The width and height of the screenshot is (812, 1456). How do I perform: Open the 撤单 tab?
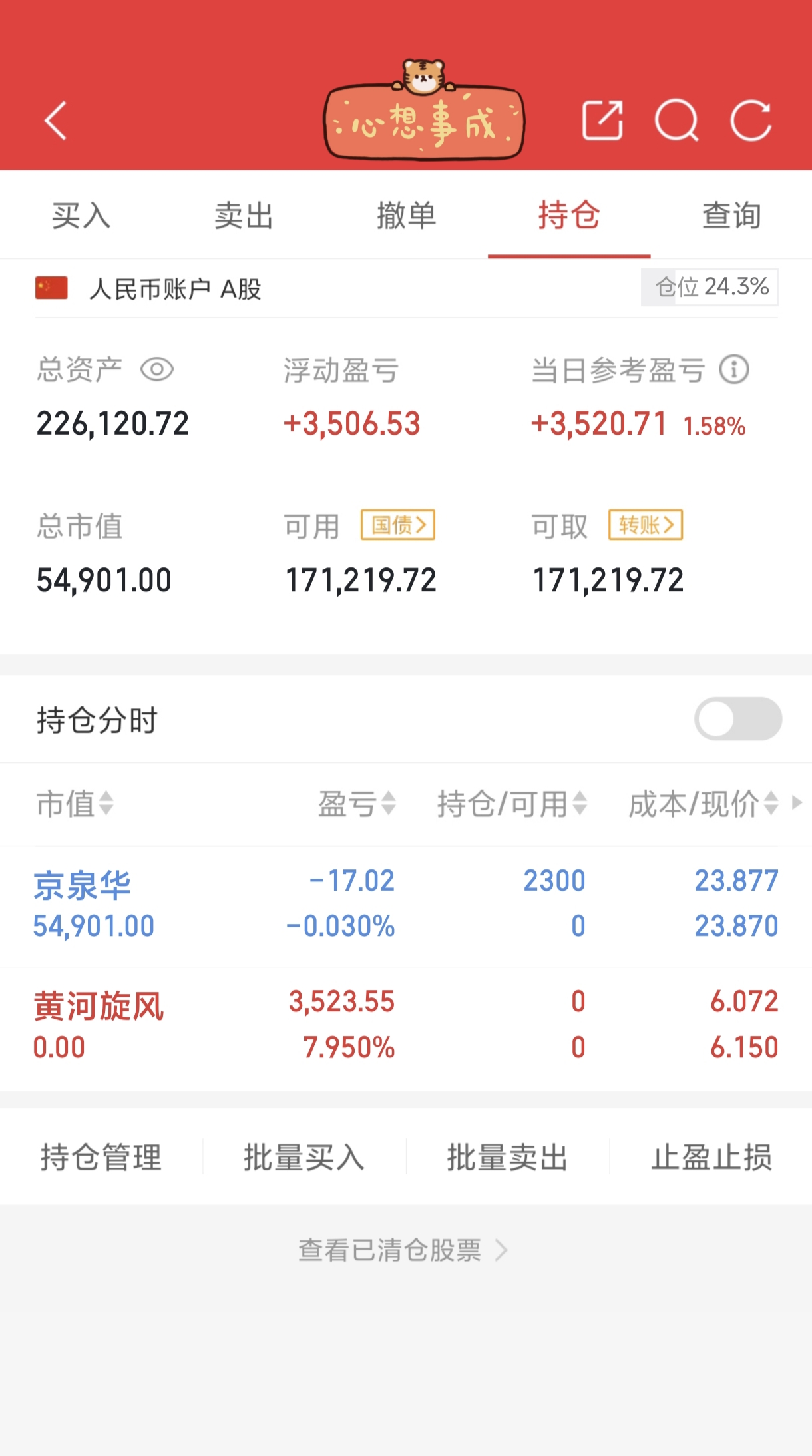(x=406, y=216)
